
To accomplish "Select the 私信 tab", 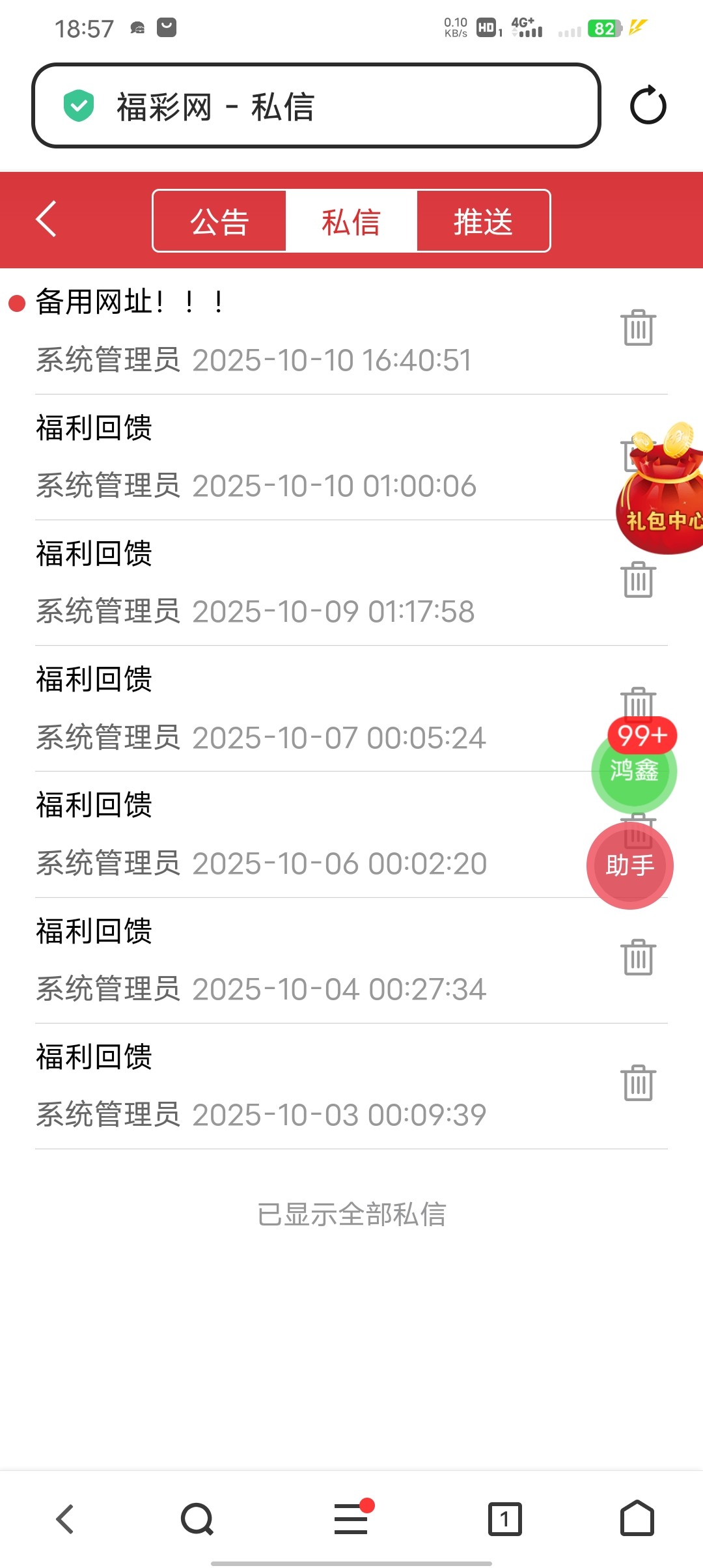I will 350,221.
